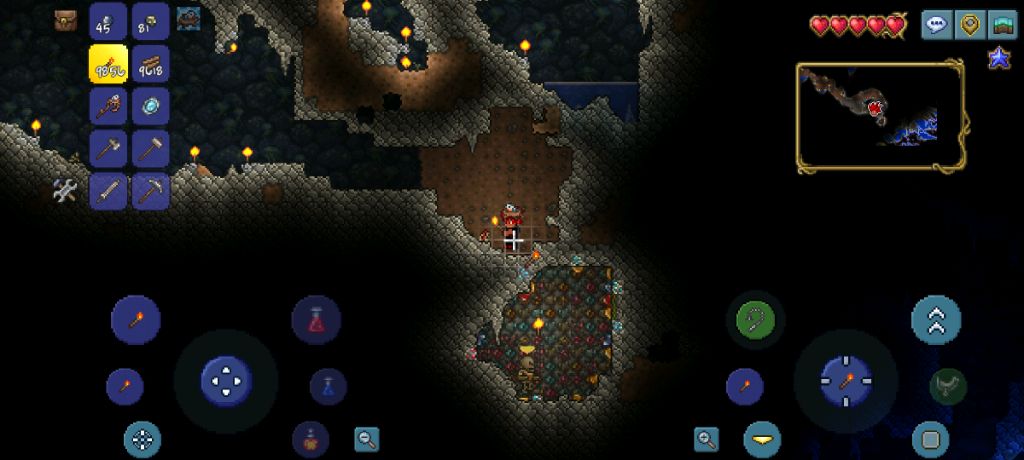Expand the minimap
Viewport: 1024px width, 460px height.
pyautogui.click(x=880, y=118)
